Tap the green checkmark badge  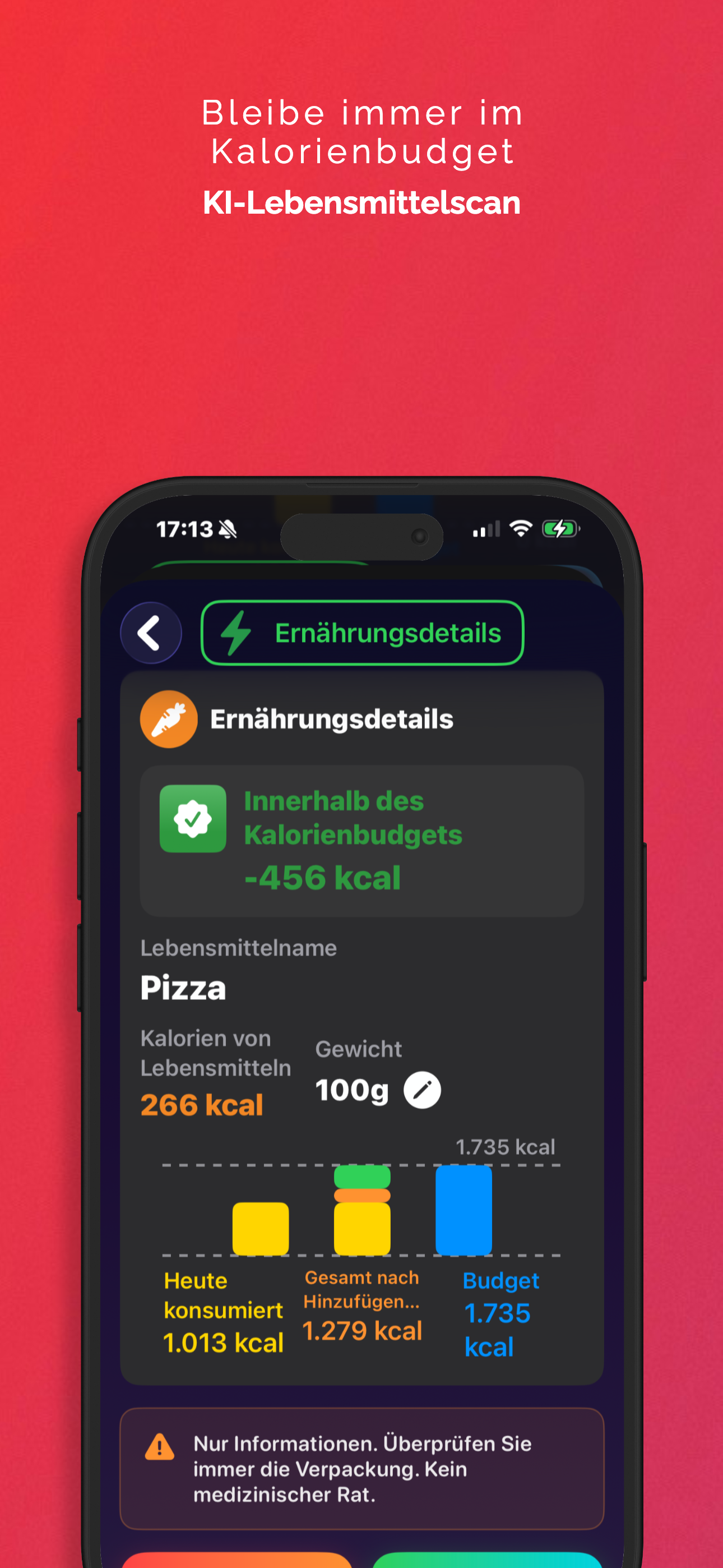coord(193,820)
